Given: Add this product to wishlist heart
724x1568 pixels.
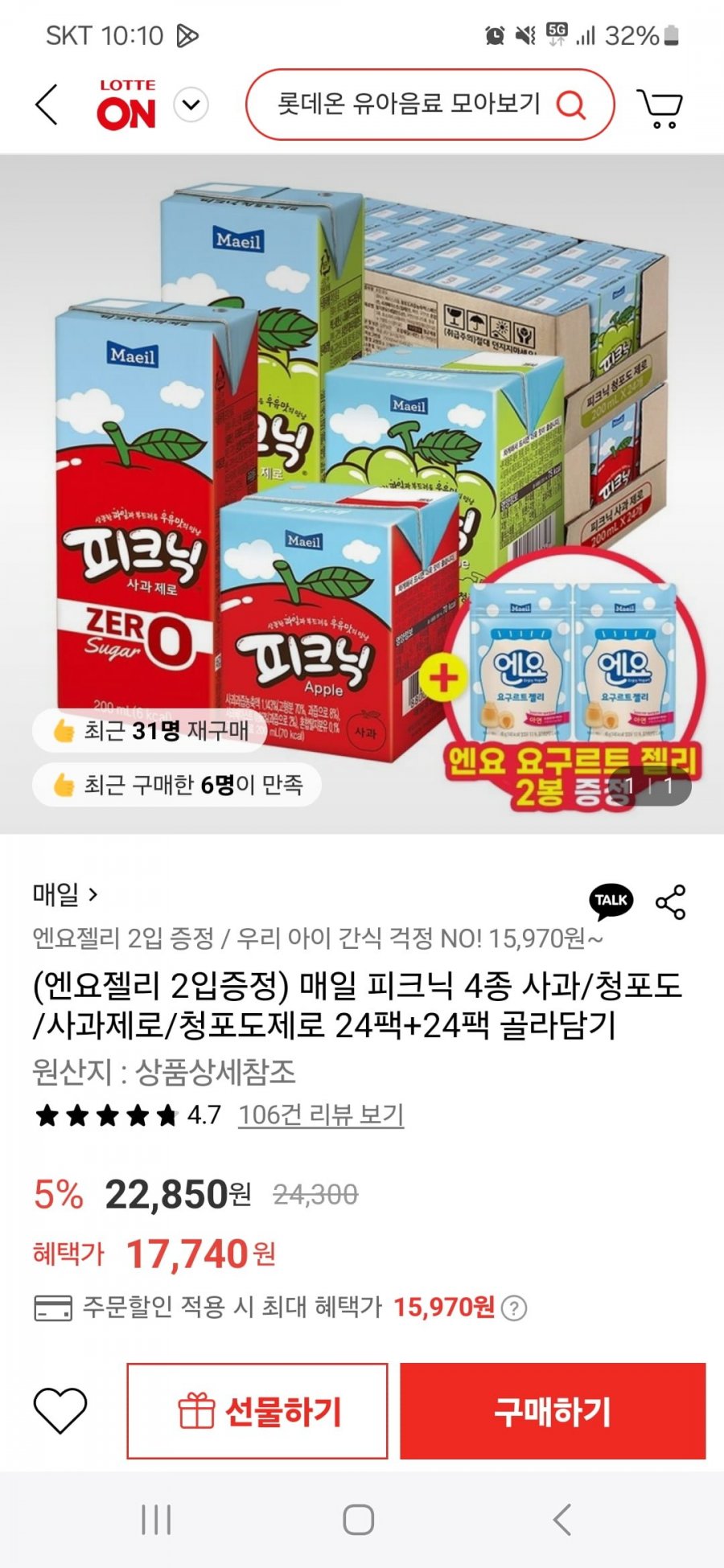Looking at the screenshot, I should click(60, 1410).
